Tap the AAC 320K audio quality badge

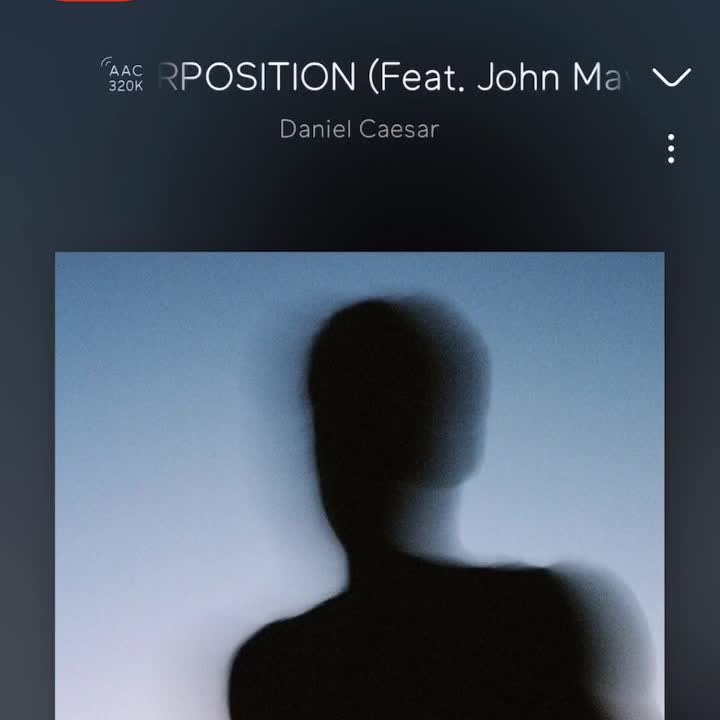point(125,77)
